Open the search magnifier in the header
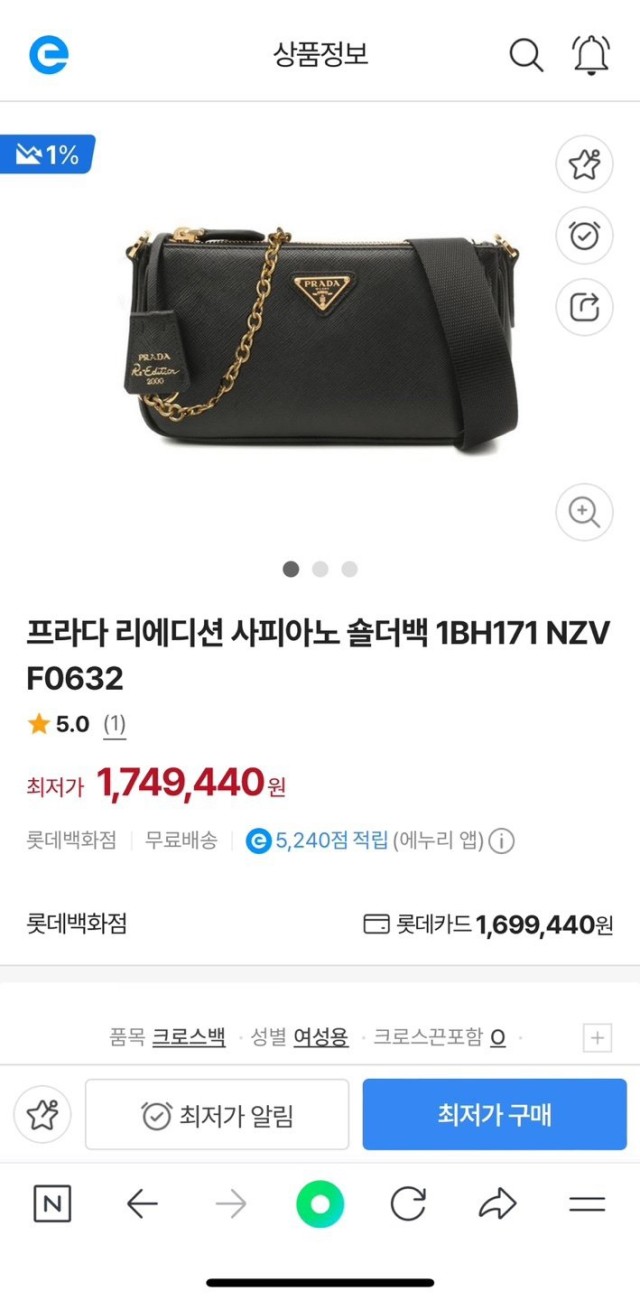This screenshot has width=640, height=1300. pyautogui.click(x=526, y=55)
